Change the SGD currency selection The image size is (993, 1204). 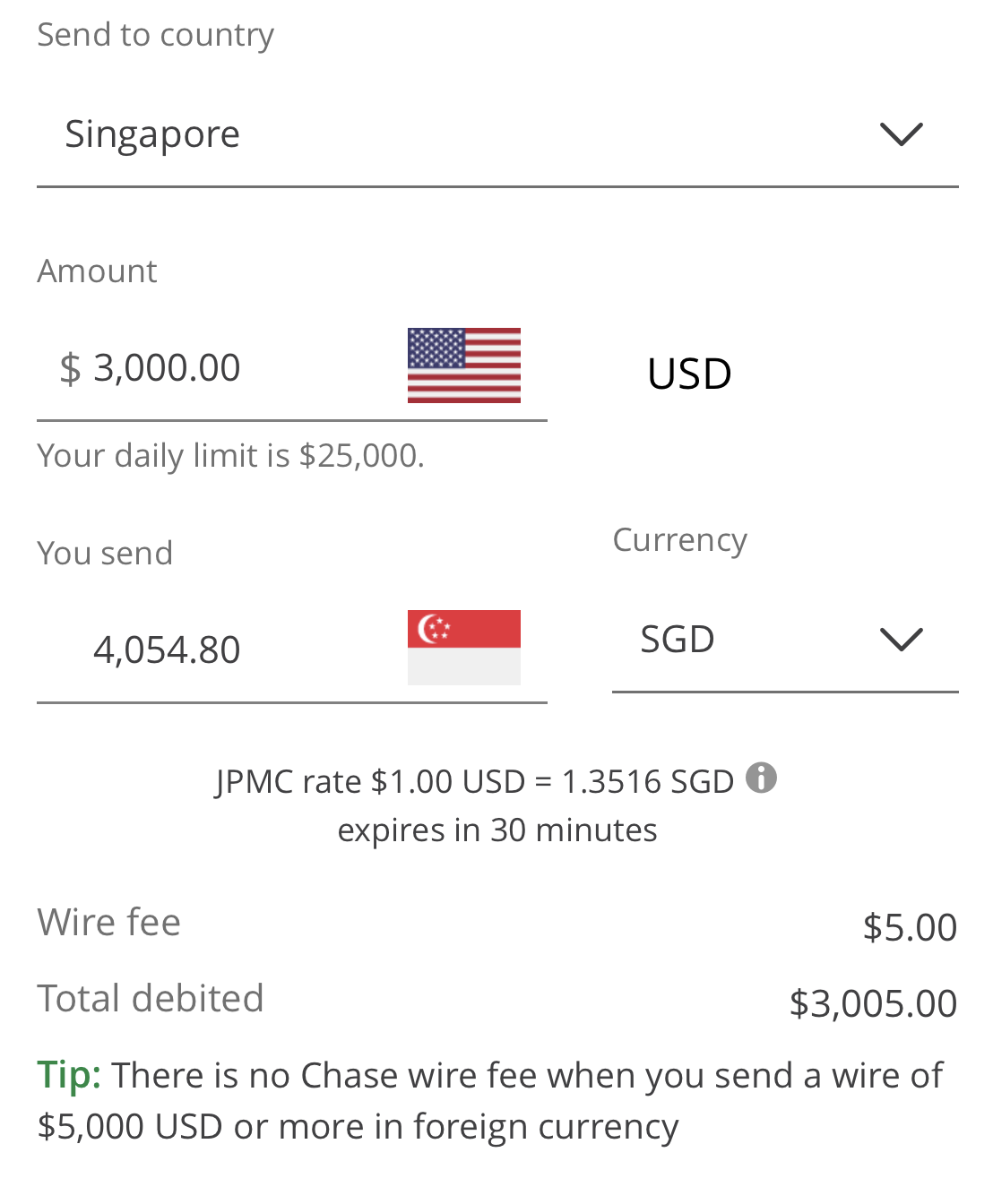pyautogui.click(x=784, y=640)
